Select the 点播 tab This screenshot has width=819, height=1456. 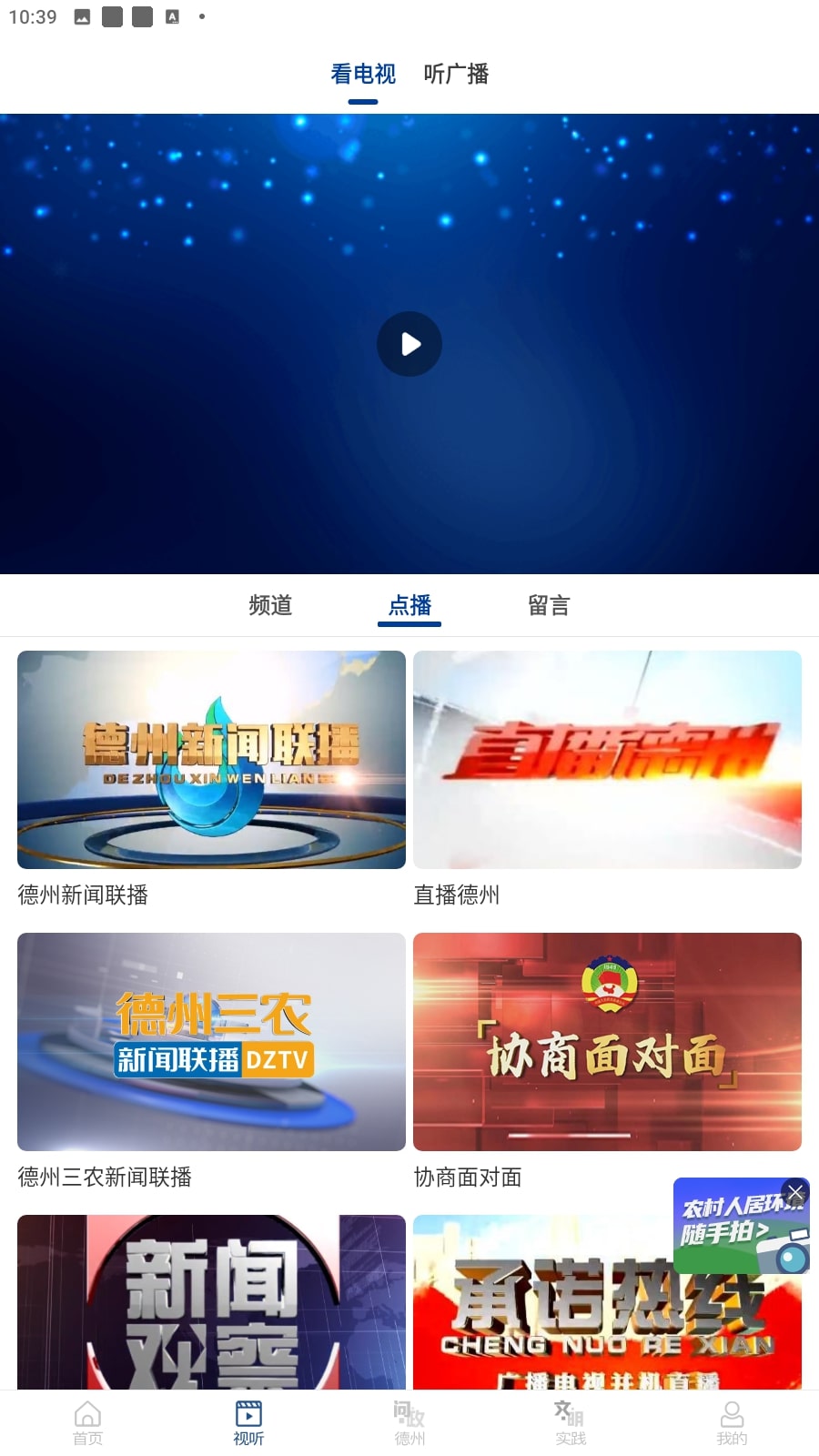tap(409, 605)
